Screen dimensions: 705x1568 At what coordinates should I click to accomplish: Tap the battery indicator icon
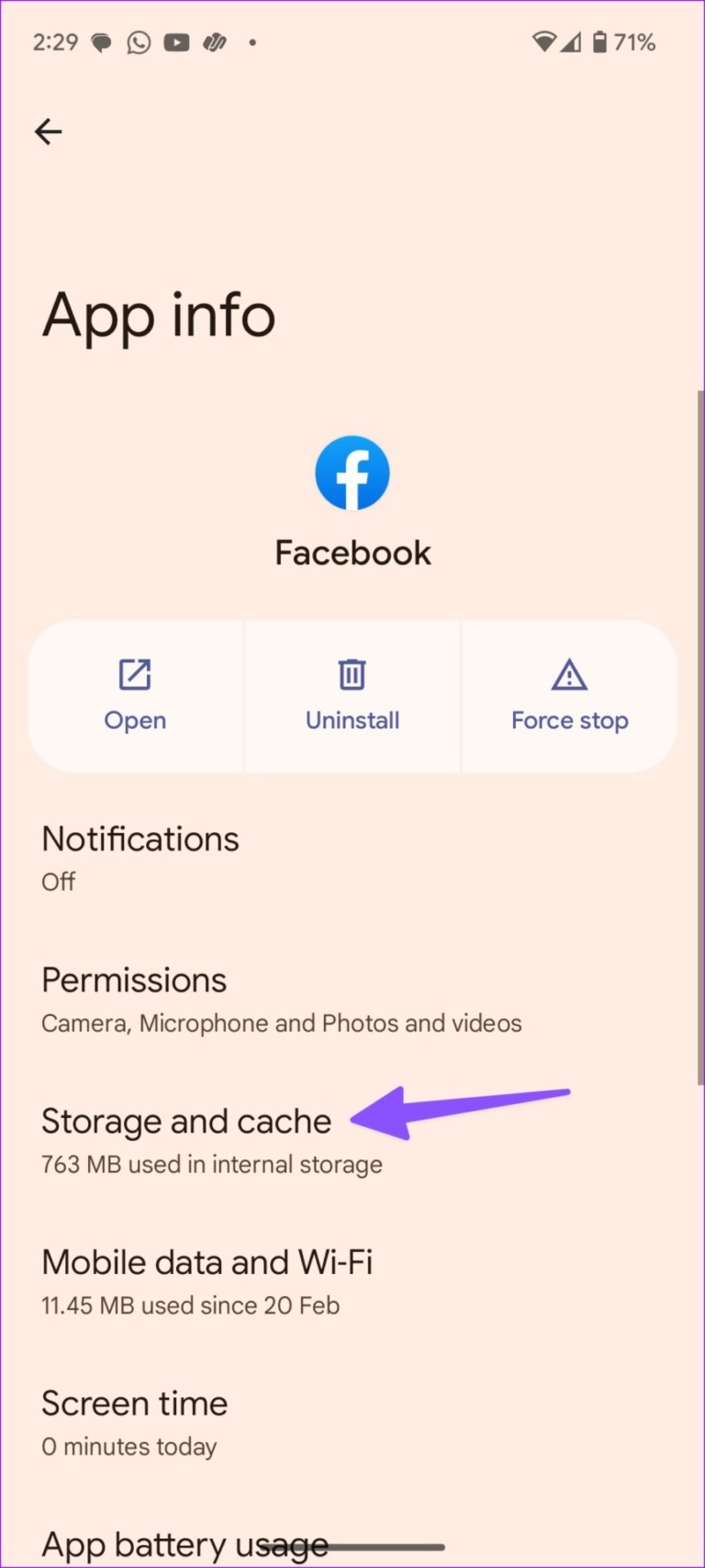[x=599, y=41]
